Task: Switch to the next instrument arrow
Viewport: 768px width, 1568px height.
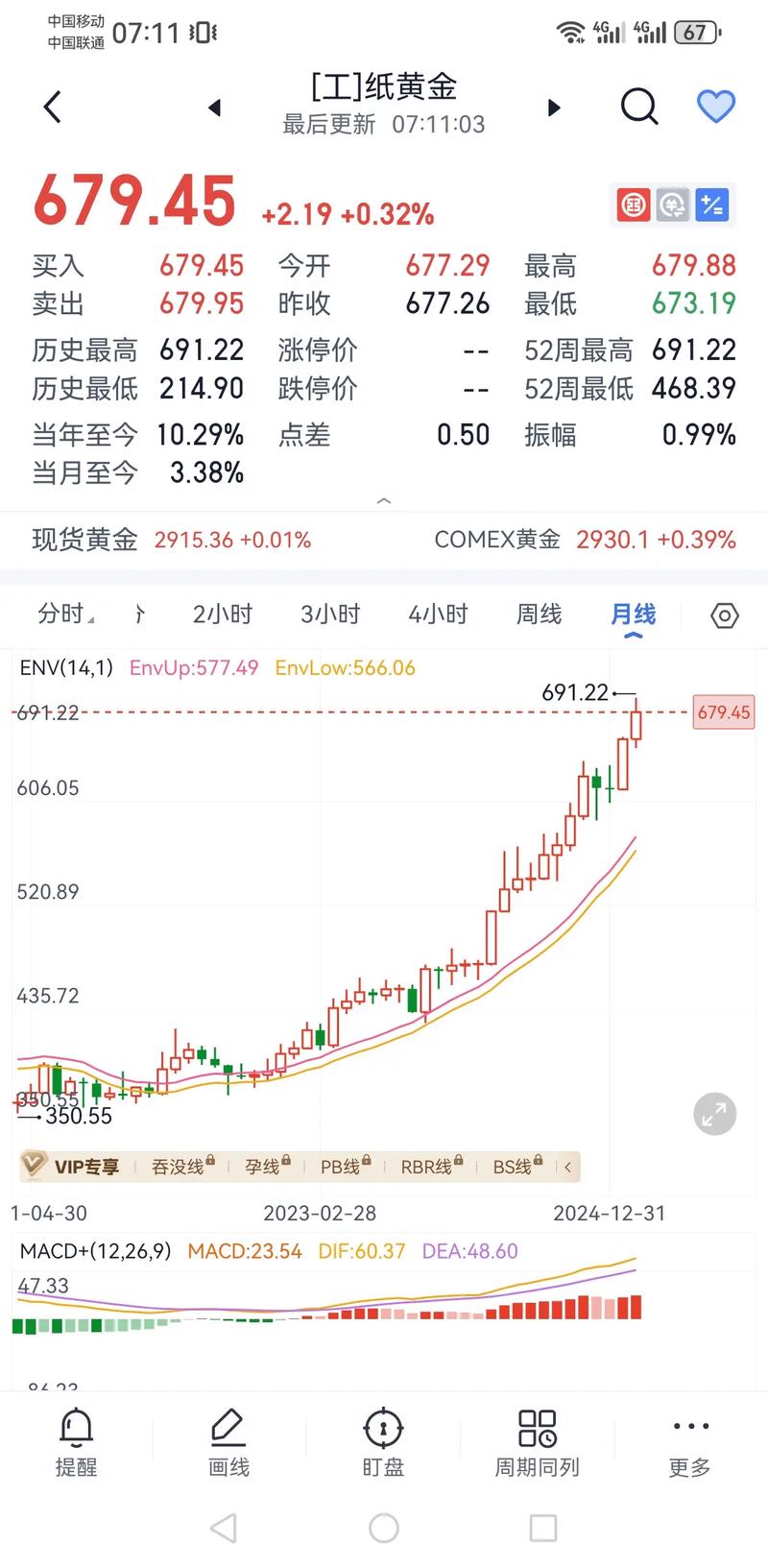Action: 553,108
